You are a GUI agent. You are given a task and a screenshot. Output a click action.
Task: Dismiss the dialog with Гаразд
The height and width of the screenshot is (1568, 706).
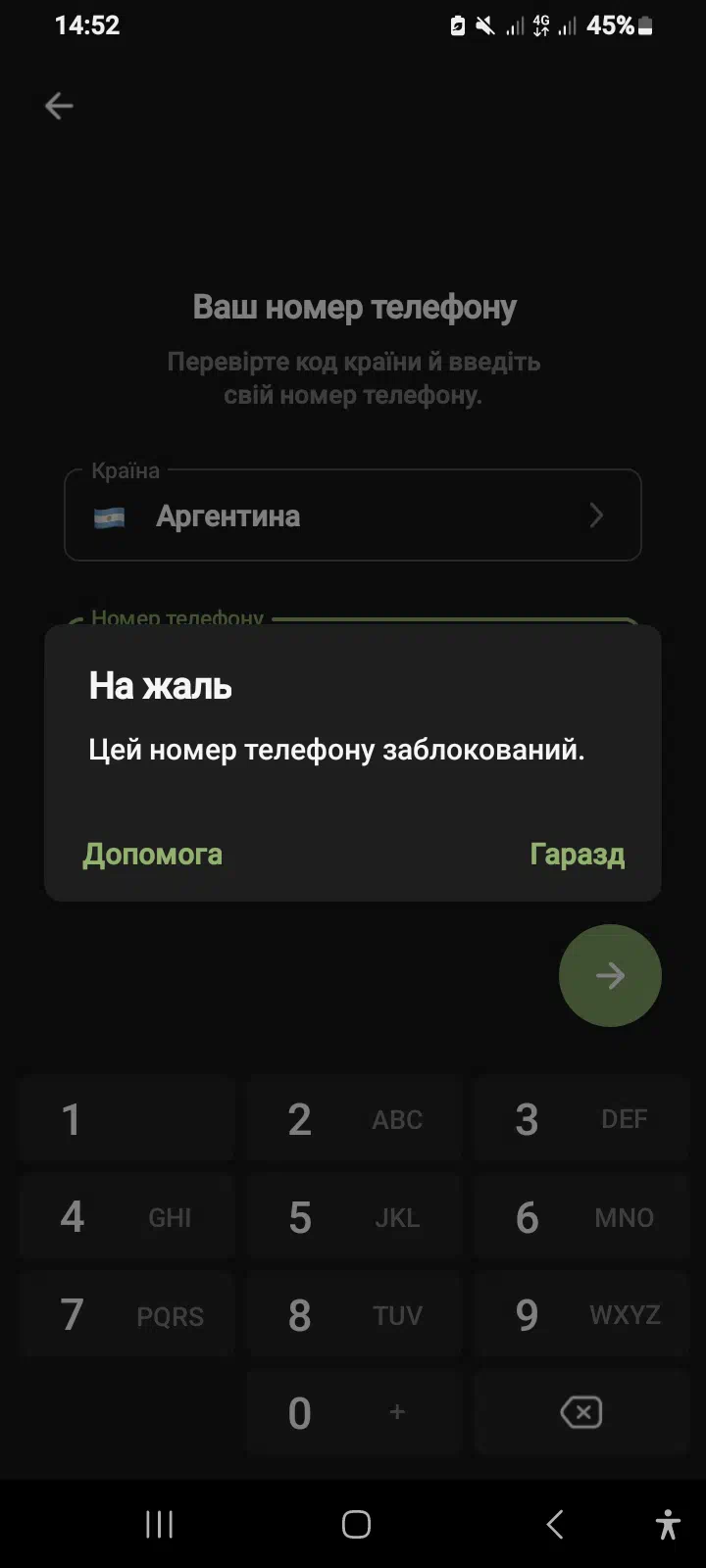click(x=577, y=854)
